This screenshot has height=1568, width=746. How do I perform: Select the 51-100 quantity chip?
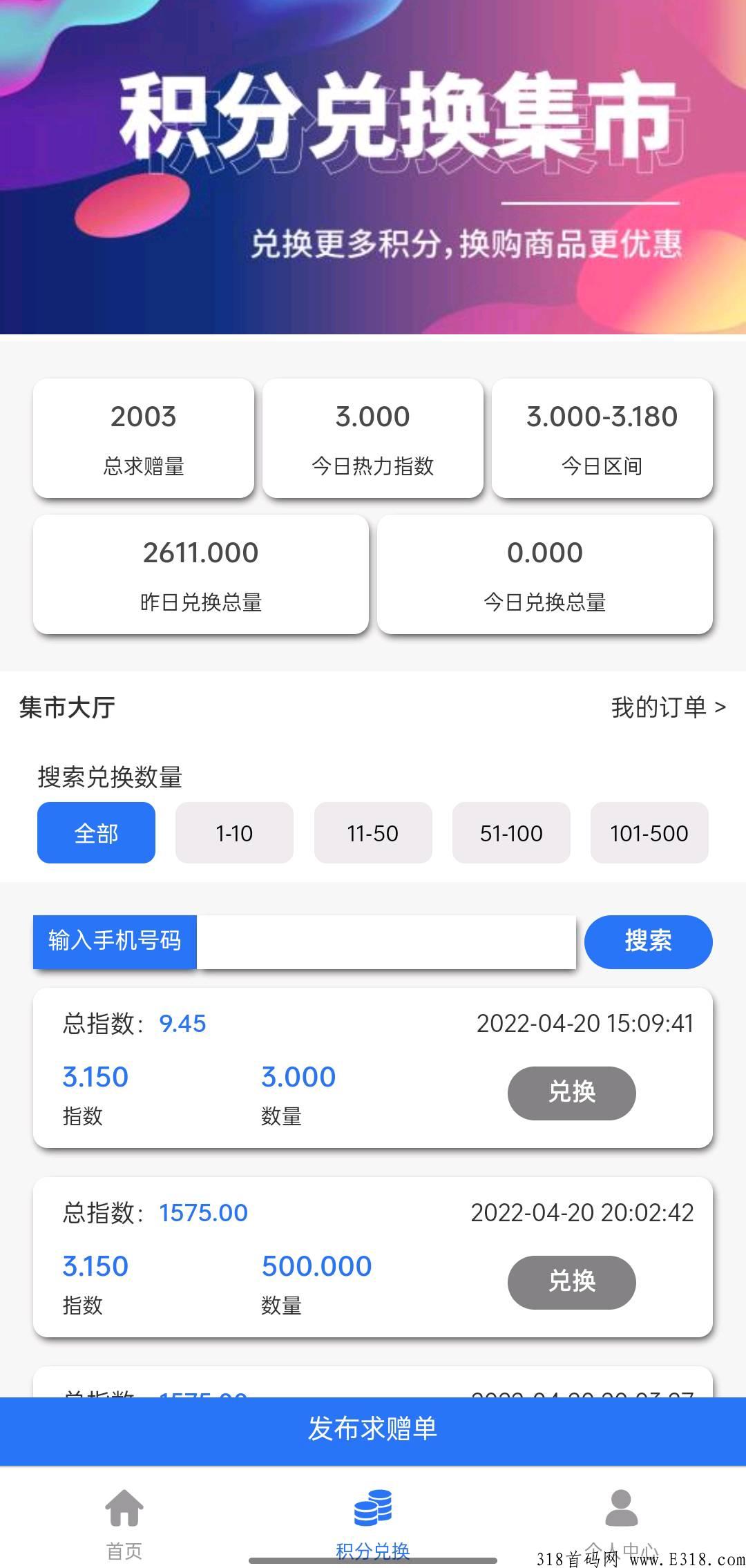pos(511,832)
